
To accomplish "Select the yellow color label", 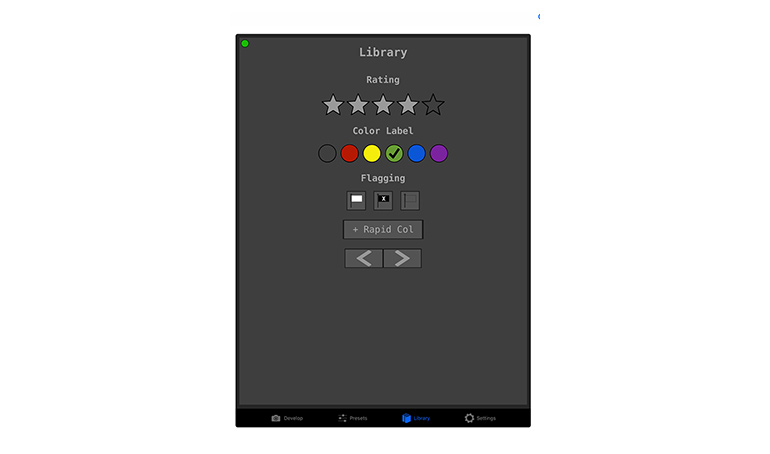I will [x=372, y=153].
